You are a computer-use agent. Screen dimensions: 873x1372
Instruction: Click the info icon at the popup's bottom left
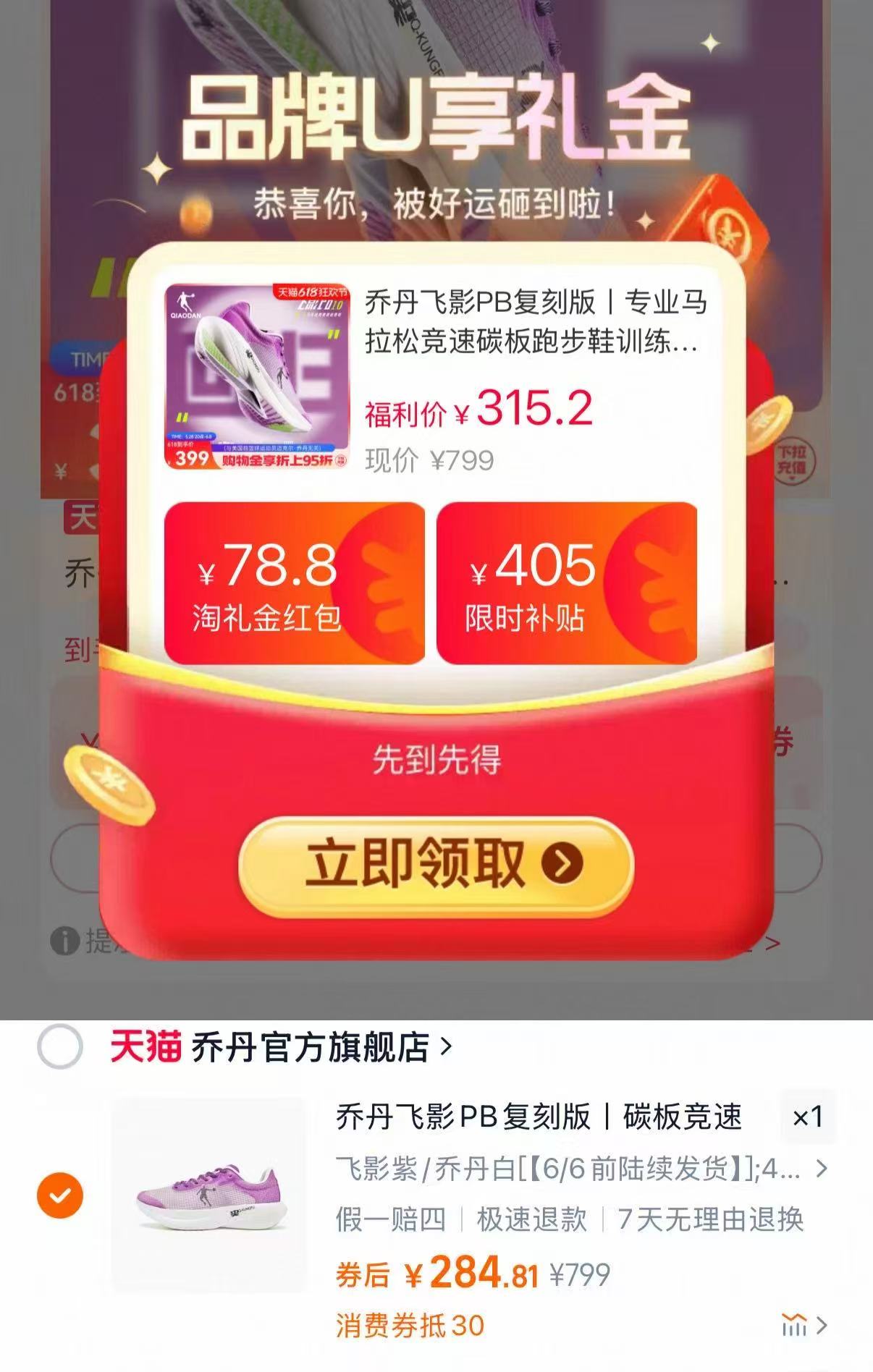[65, 941]
